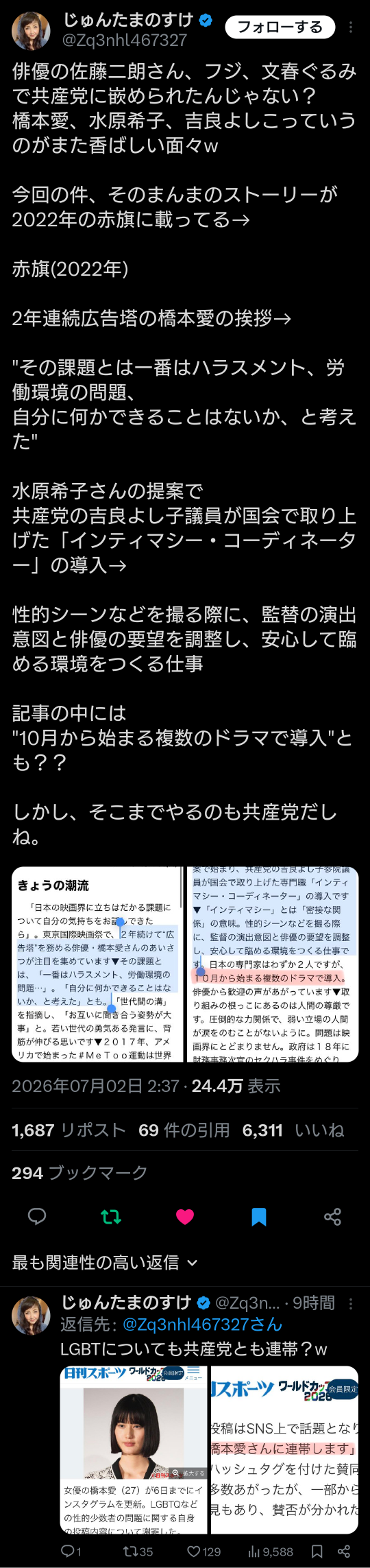Image resolution: width=370 pixels, height=1568 pixels.
Task: Repost the LGBT reply with 35 reposts
Action: [138, 1551]
